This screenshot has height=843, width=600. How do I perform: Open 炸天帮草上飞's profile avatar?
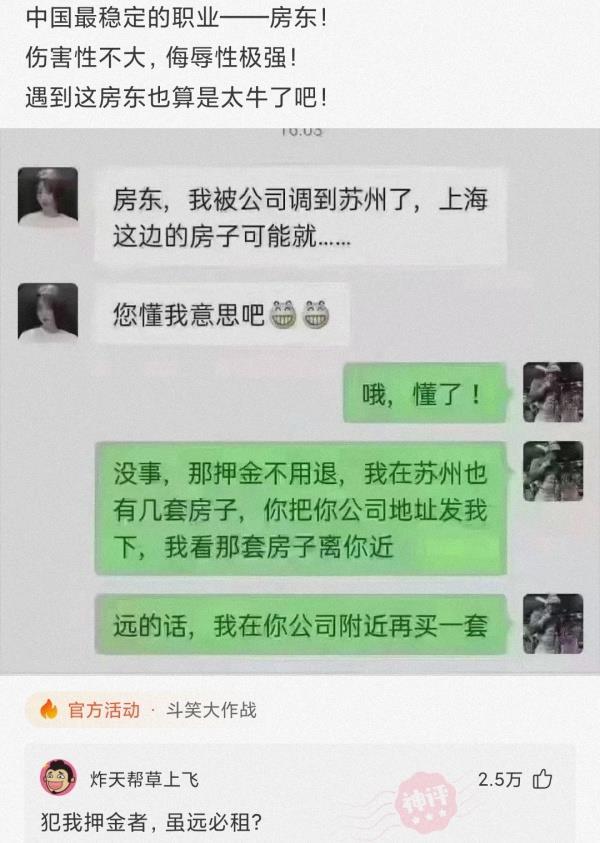pos(57,778)
